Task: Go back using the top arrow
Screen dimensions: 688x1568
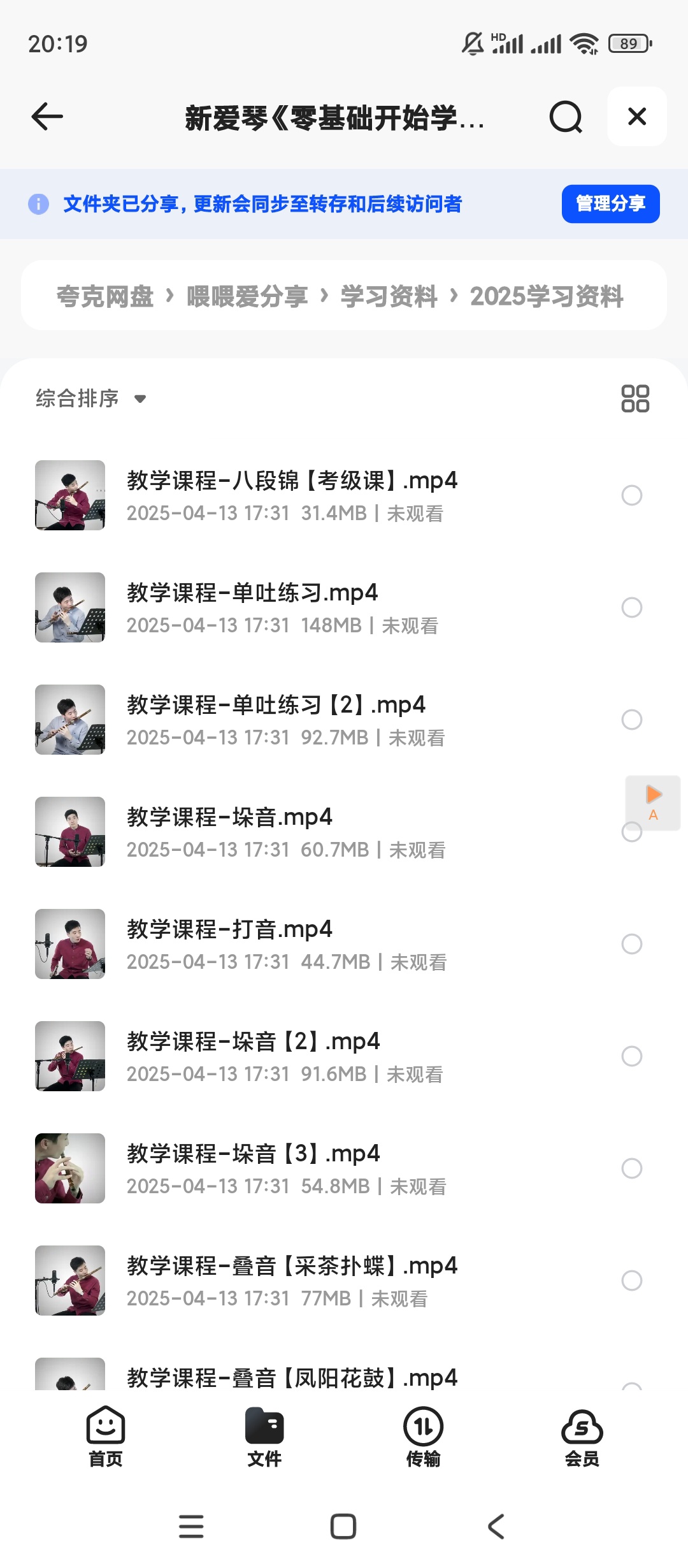Action: coord(47,117)
